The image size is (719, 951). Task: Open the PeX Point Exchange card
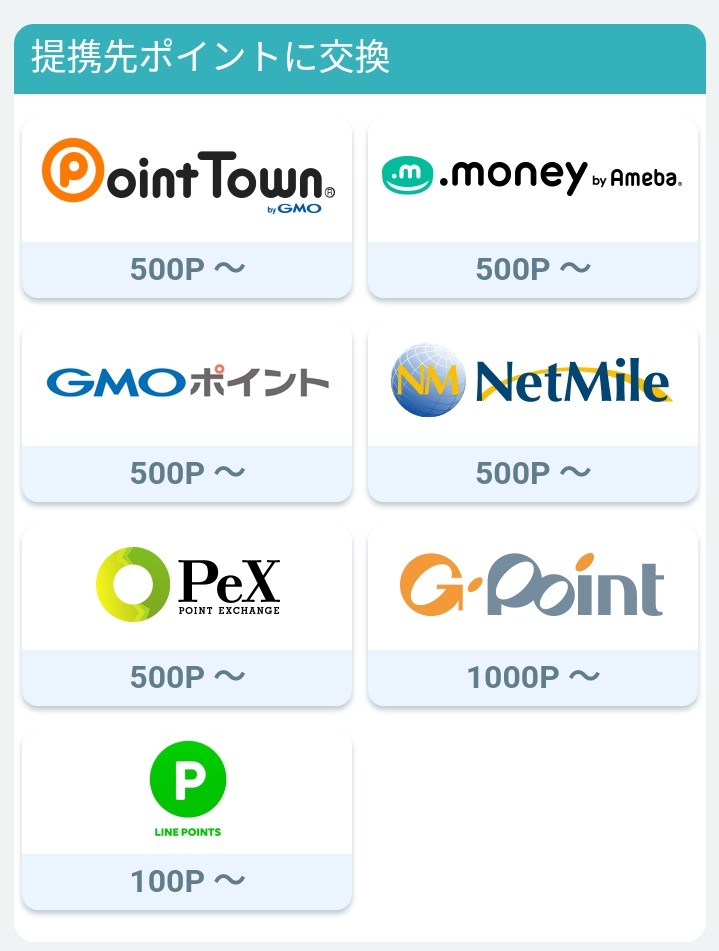(187, 615)
